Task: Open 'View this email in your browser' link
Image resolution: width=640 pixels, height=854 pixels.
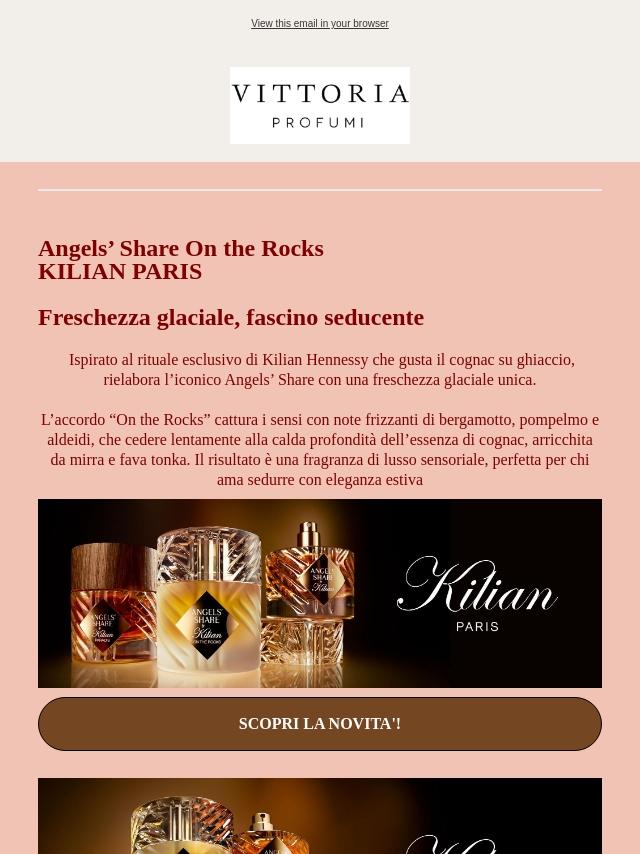Action: (319, 23)
